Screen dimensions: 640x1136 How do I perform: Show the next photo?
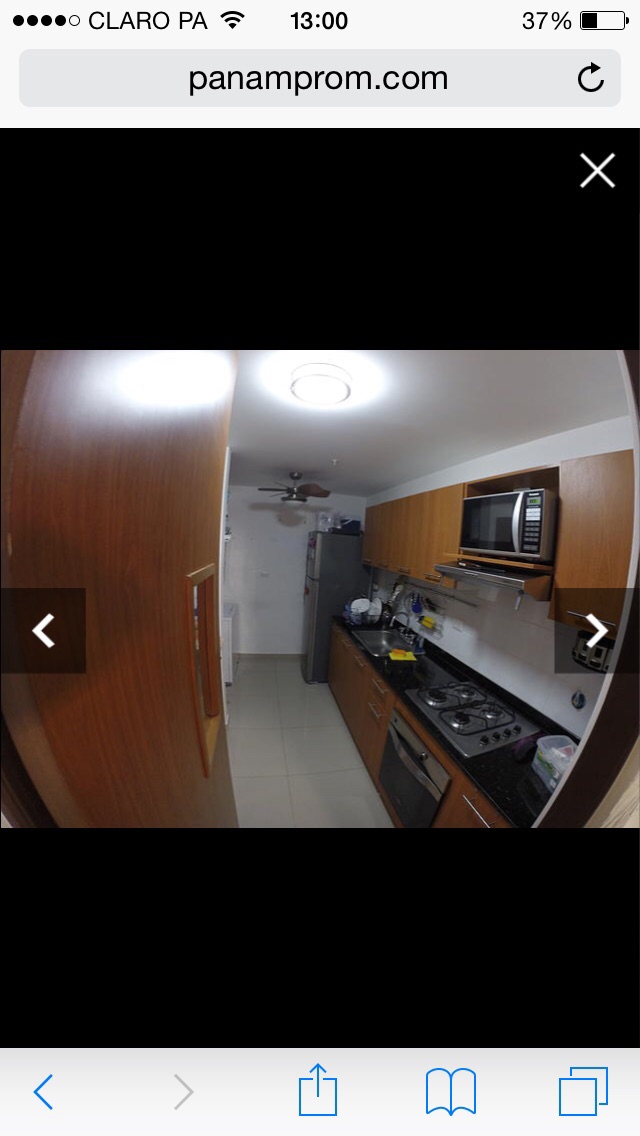[596, 631]
